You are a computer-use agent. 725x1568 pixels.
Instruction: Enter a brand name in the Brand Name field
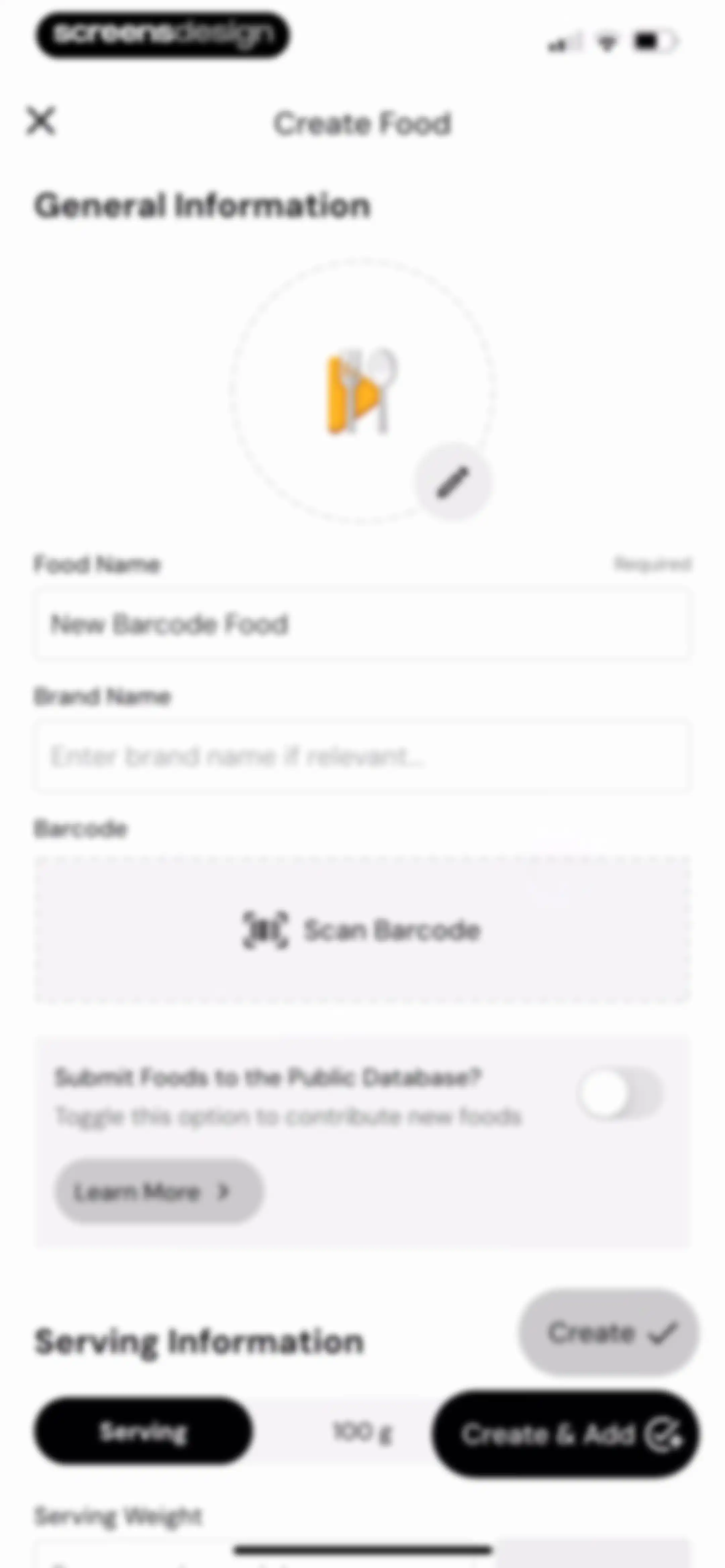(362, 756)
